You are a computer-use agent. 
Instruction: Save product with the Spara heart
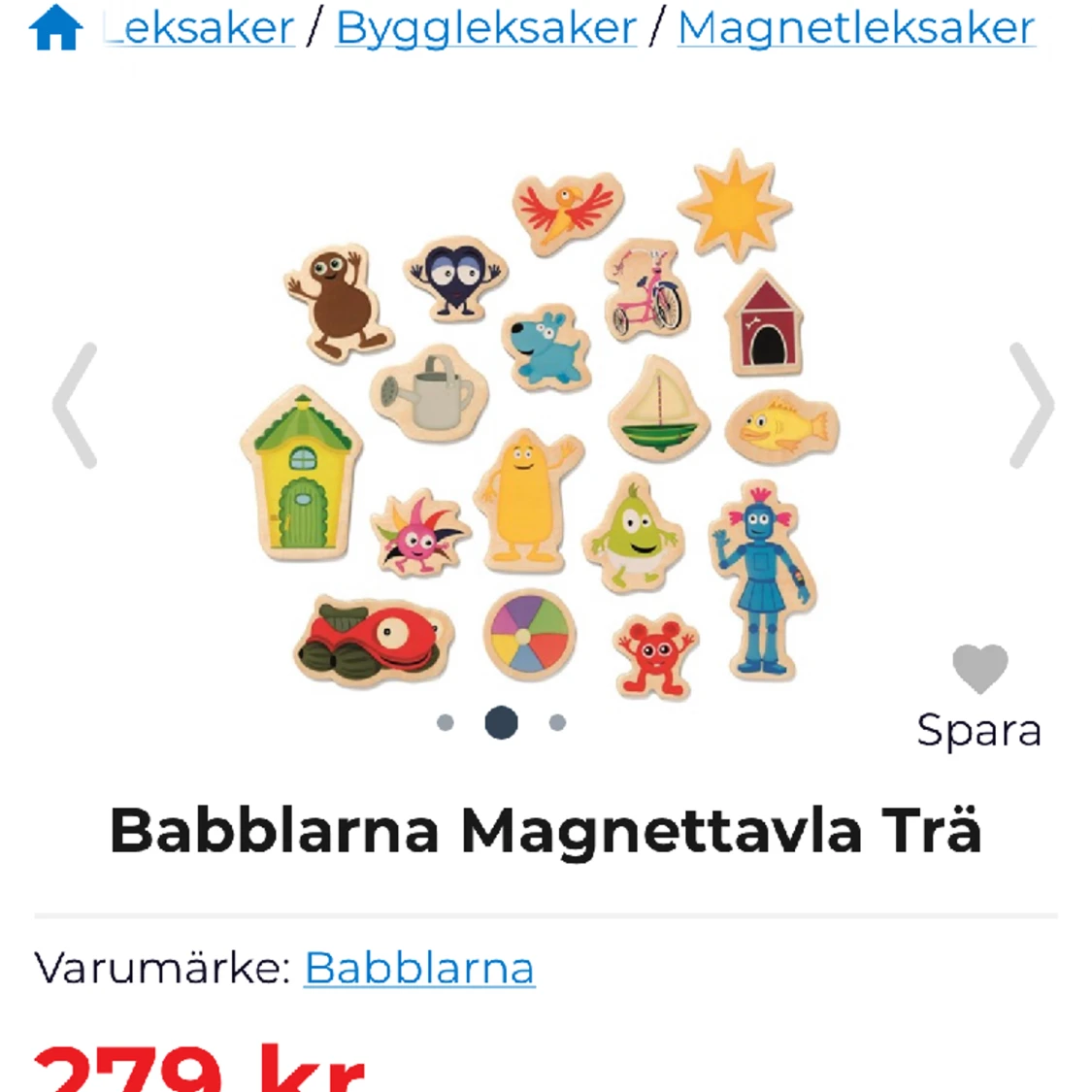979,669
